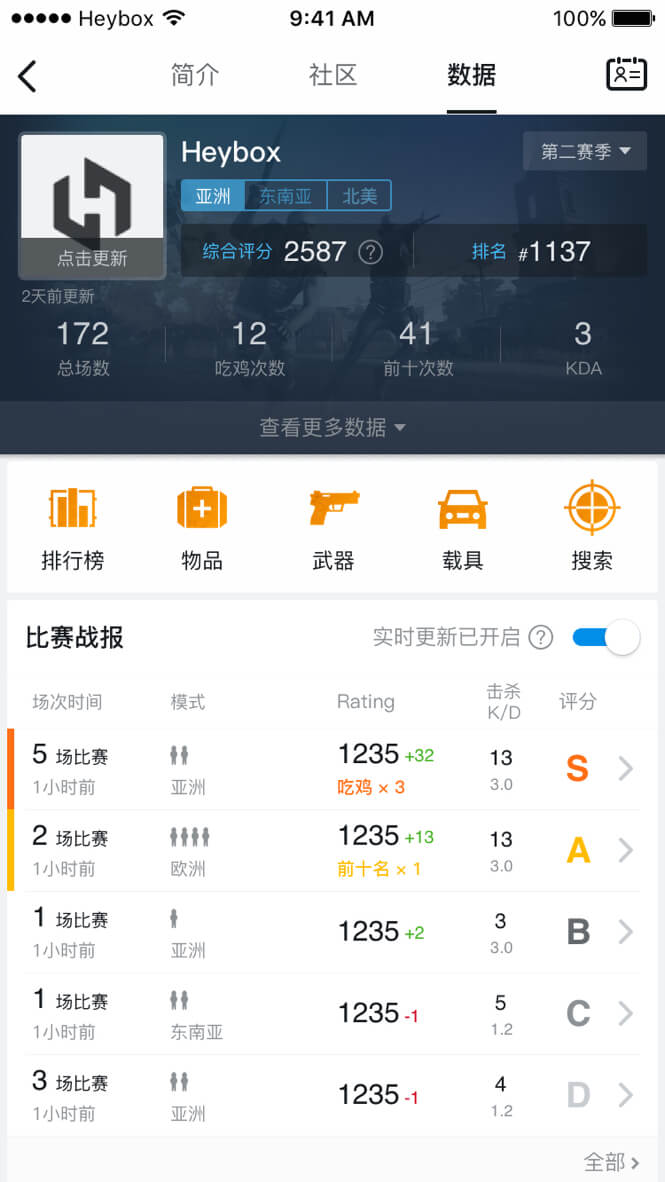The width and height of the screenshot is (665, 1182).
Task: Open the 载具 vehicles section
Action: click(463, 527)
